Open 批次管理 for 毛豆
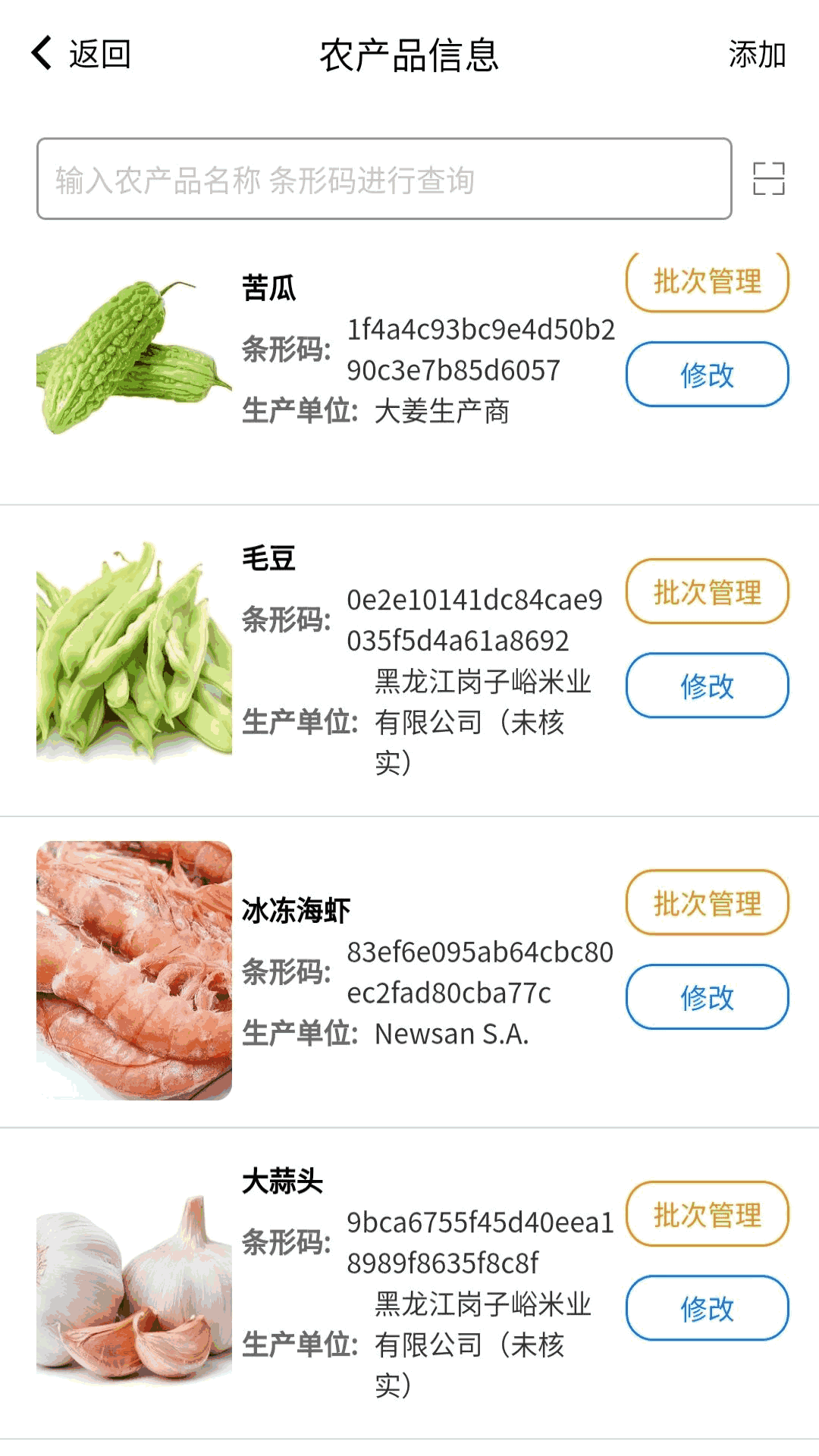 [x=707, y=591]
